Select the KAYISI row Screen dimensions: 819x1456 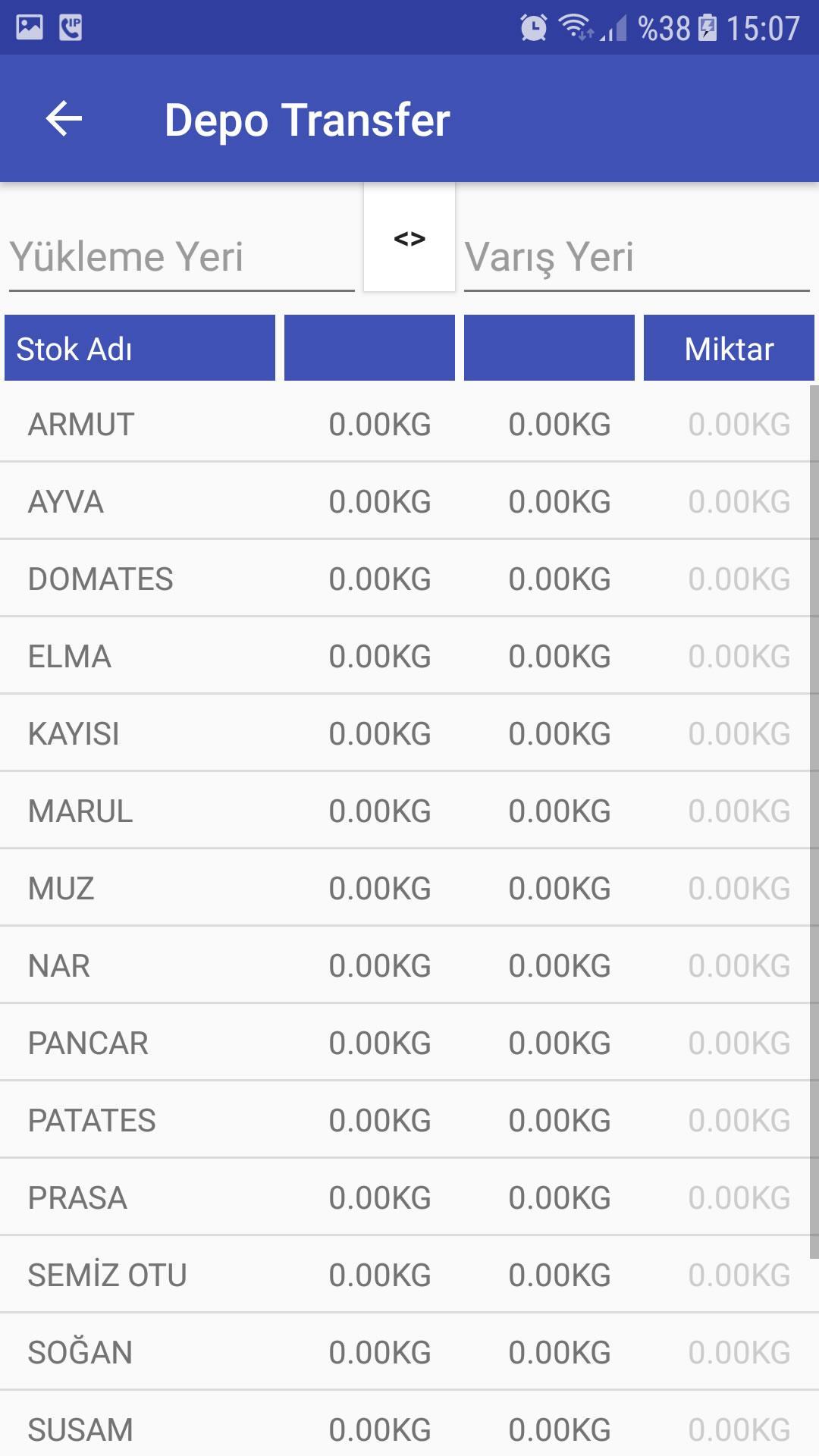(409, 733)
